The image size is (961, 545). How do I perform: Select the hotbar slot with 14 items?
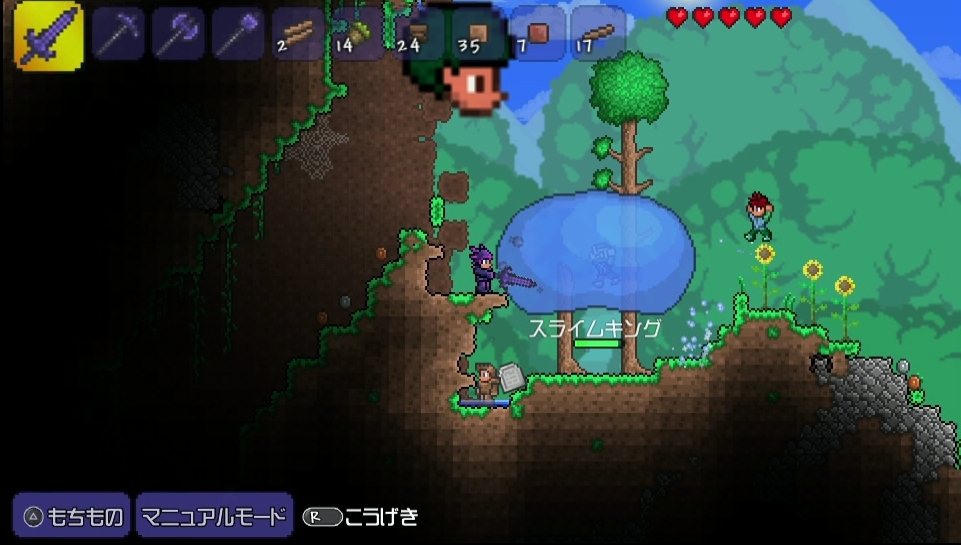coord(358,34)
